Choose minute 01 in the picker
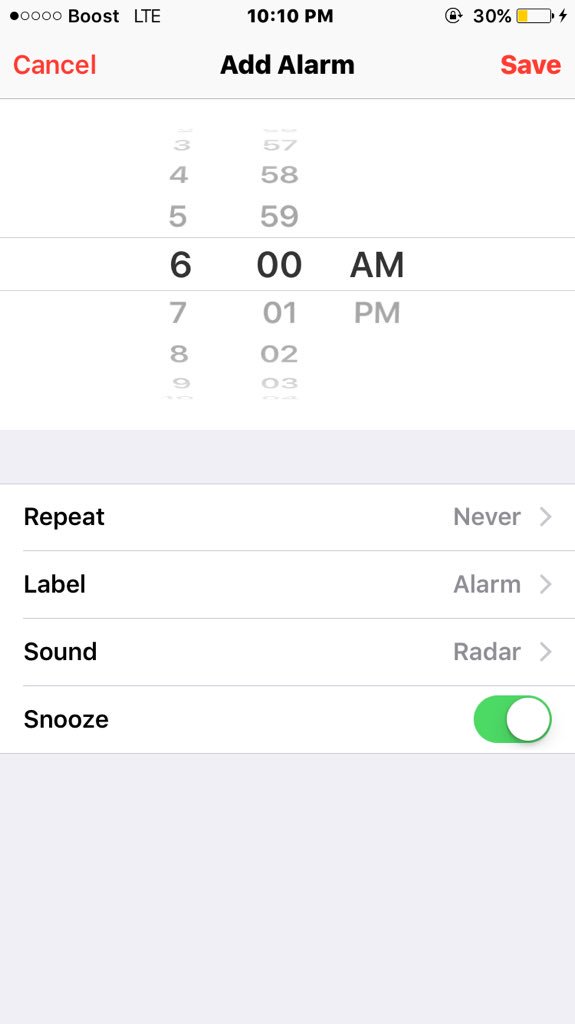This screenshot has height=1024, width=575. coord(280,313)
